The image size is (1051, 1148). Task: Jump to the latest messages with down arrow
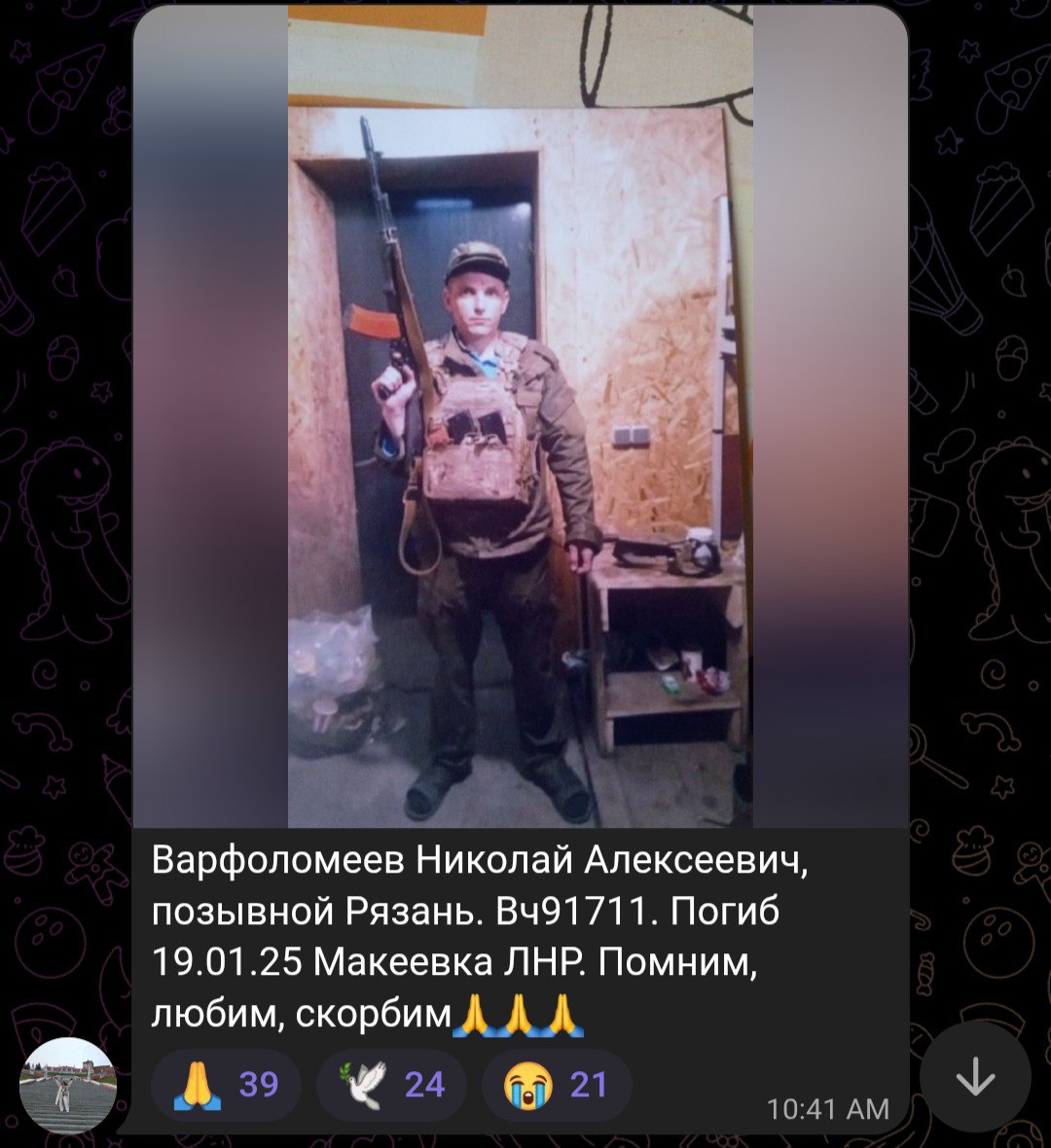(975, 1076)
